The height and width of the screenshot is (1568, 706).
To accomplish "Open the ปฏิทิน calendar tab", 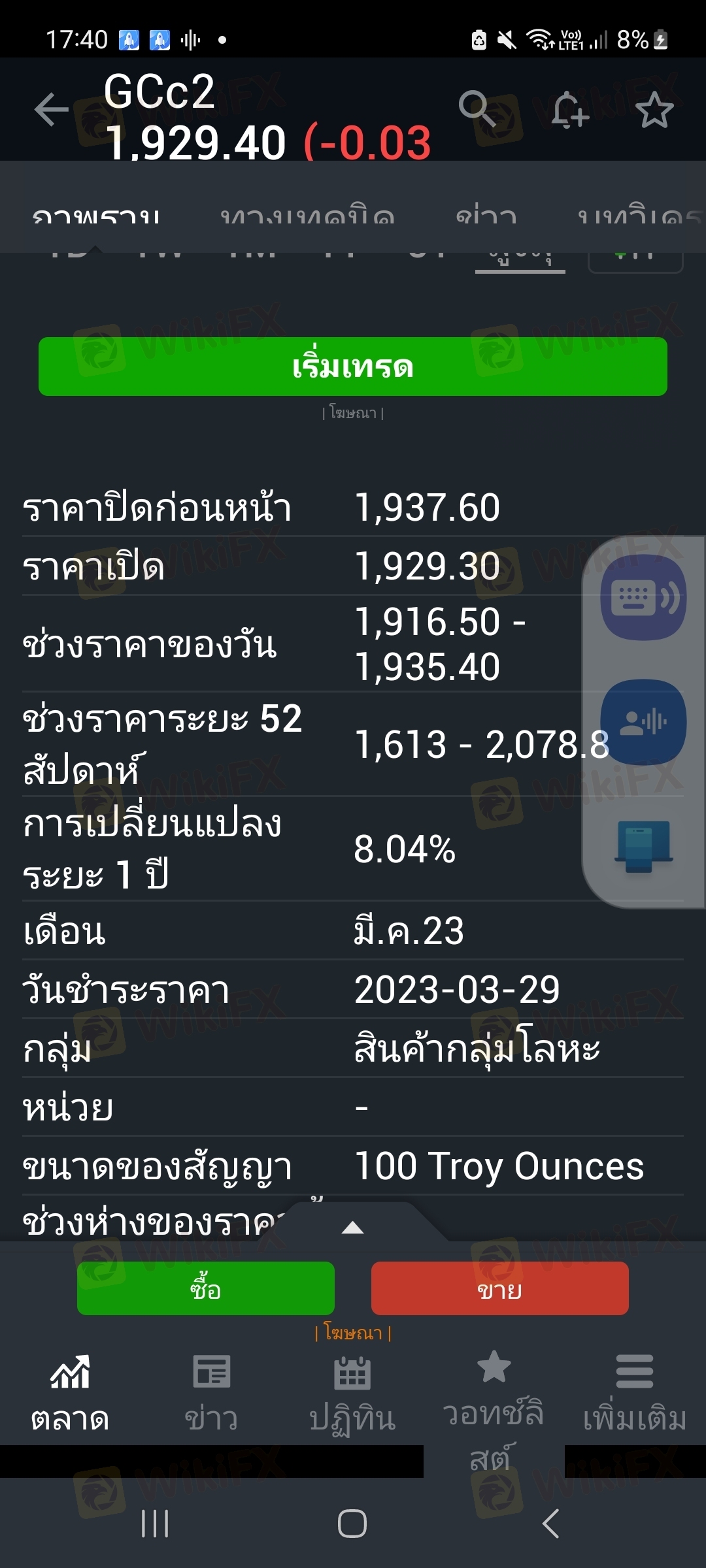I will (x=352, y=1393).
